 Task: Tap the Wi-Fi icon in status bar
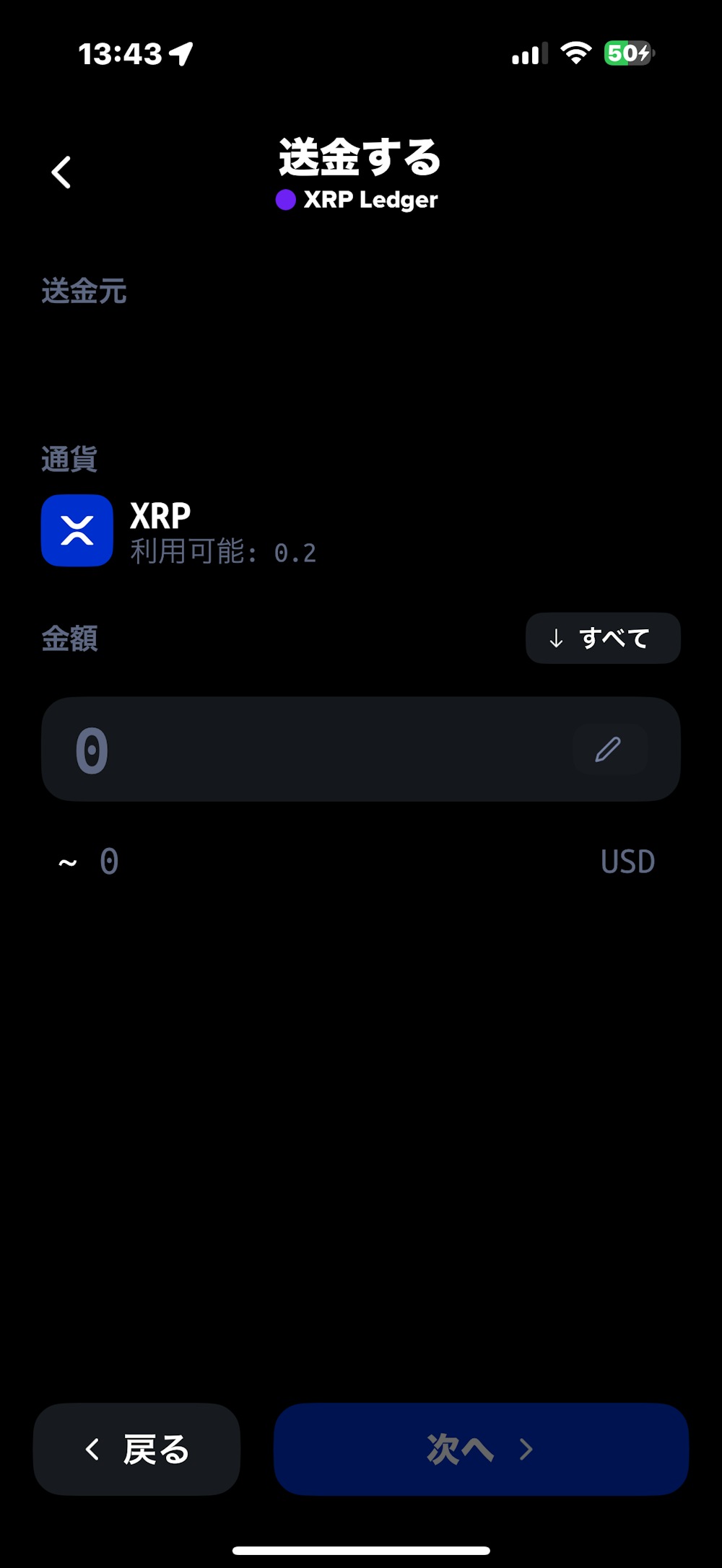coord(575,54)
